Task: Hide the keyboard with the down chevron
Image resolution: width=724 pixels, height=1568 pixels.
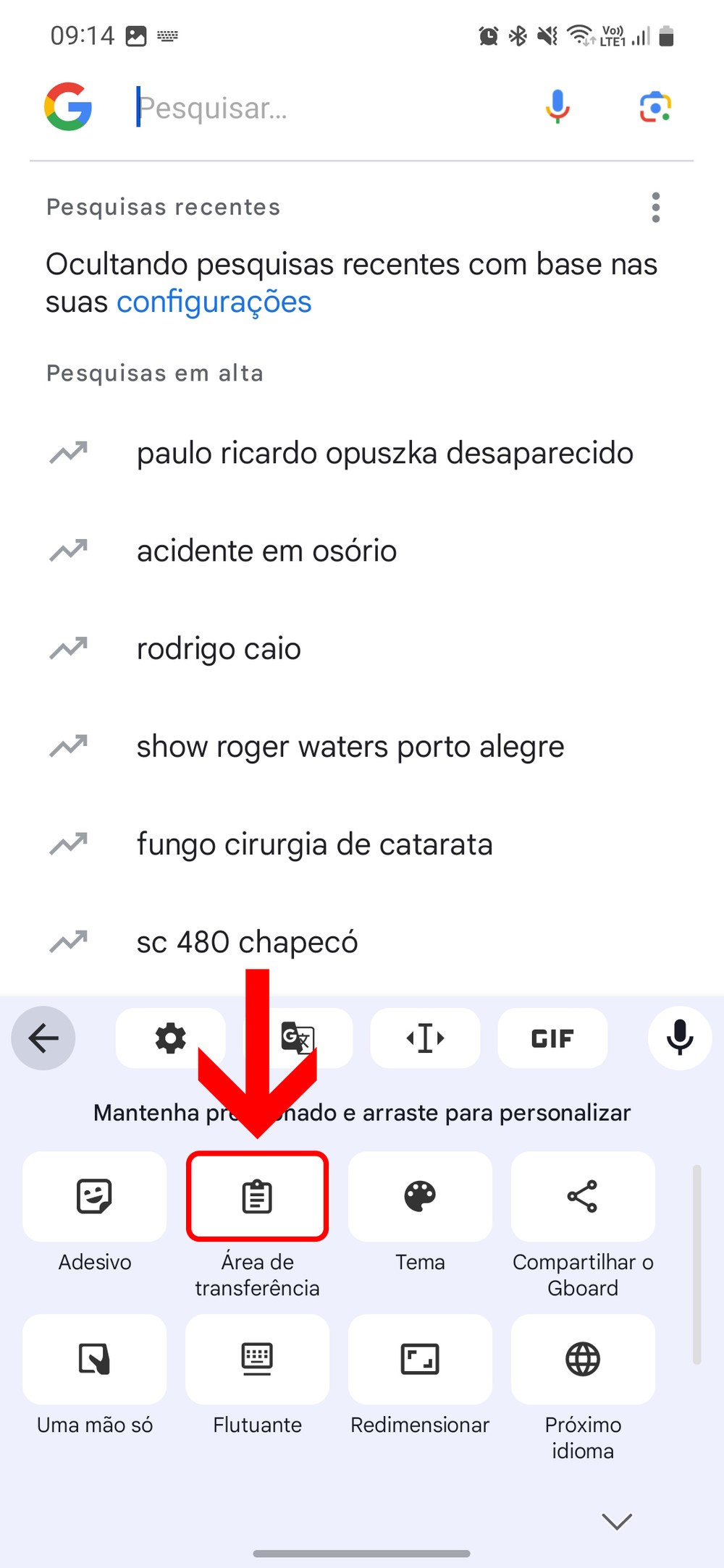Action: point(617,1521)
